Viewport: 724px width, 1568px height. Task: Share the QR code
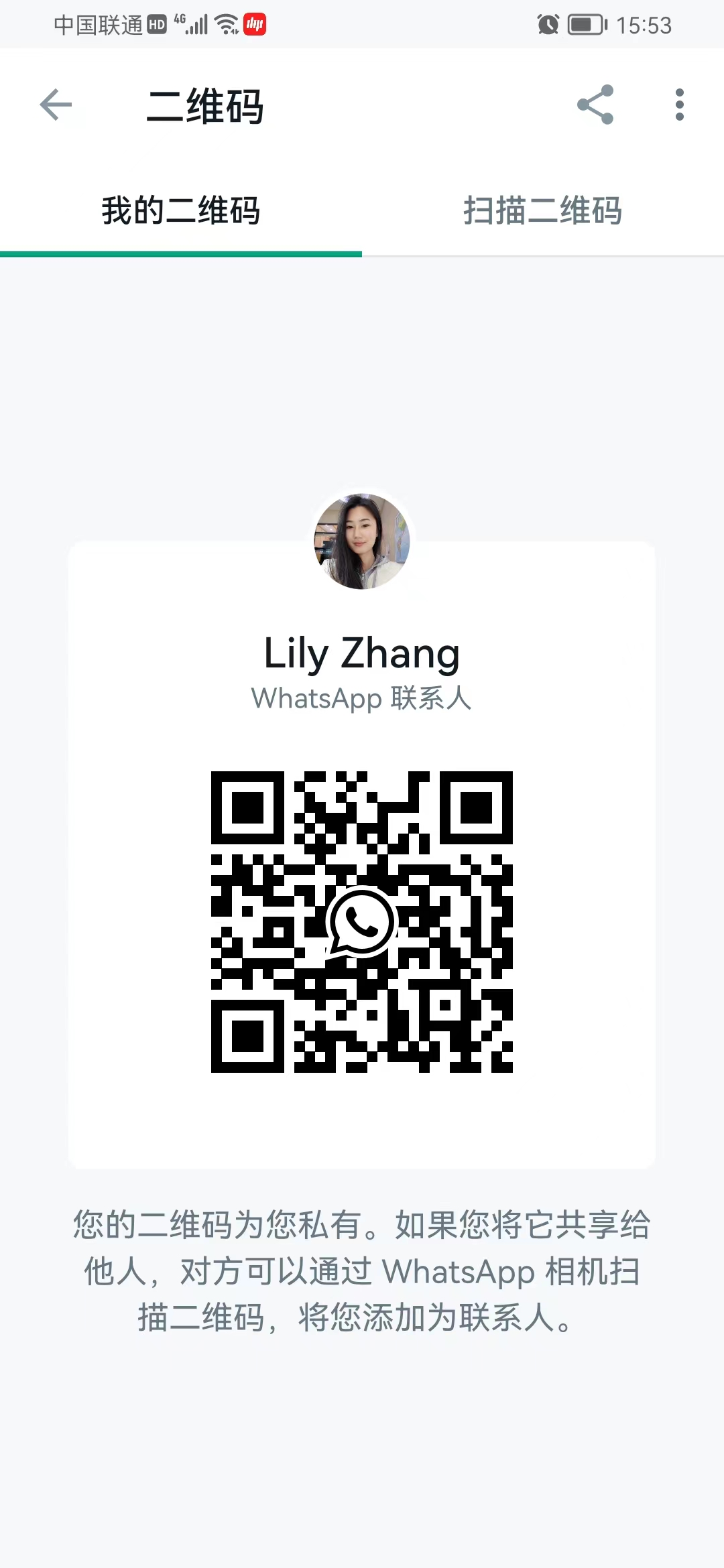[595, 105]
